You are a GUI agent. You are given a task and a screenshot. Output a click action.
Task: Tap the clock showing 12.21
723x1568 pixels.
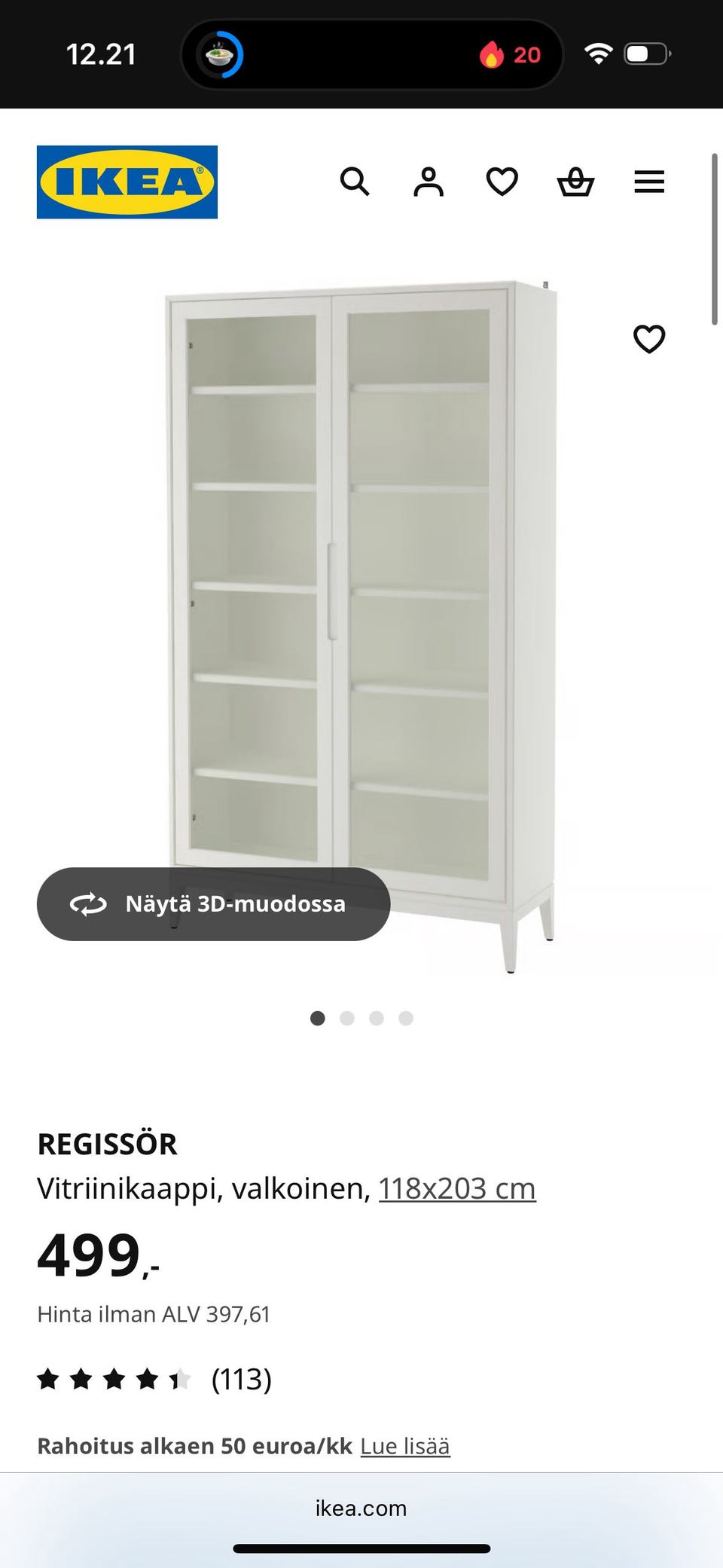point(102,53)
